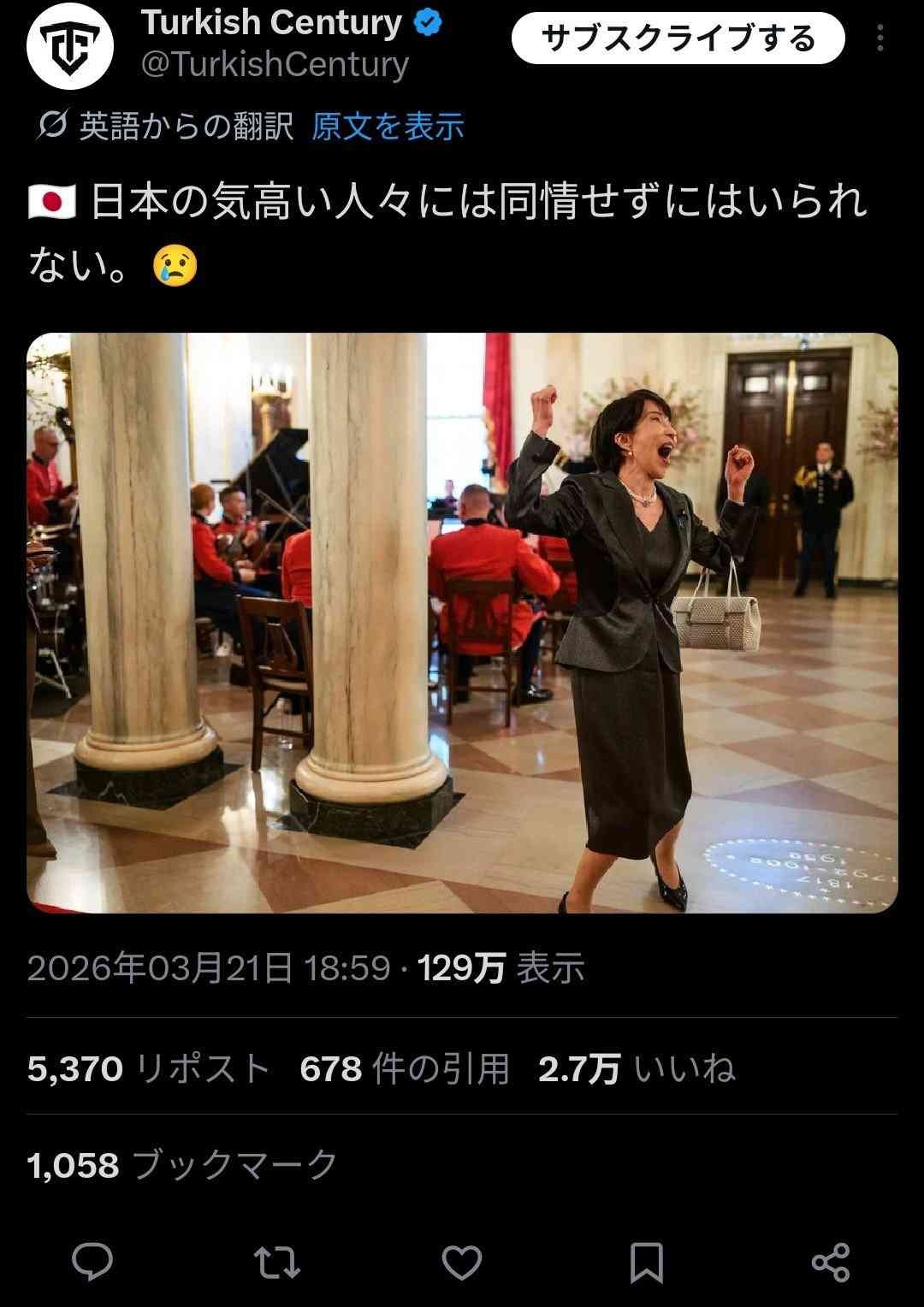The width and height of the screenshot is (924, 1307).
Task: Tap the サブスクライブする button
Action: coord(678,38)
